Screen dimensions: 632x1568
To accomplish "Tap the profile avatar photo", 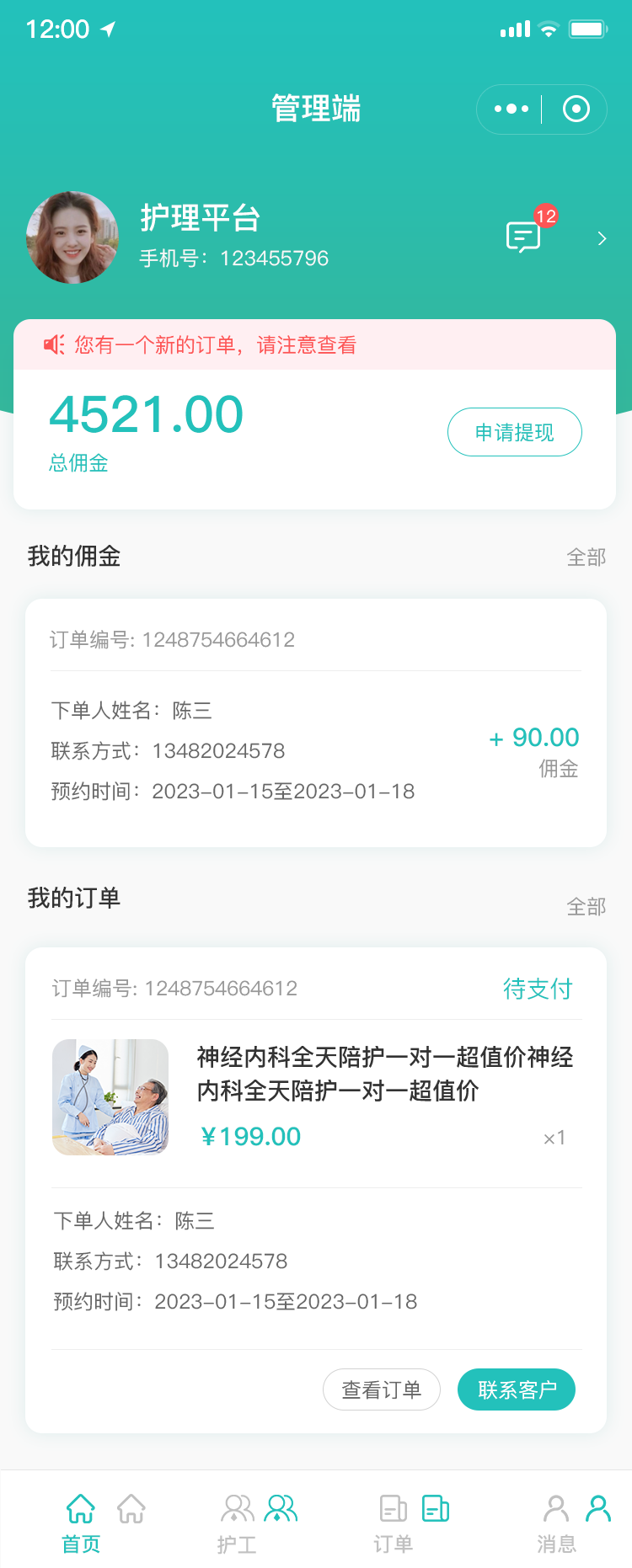I will point(72,237).
